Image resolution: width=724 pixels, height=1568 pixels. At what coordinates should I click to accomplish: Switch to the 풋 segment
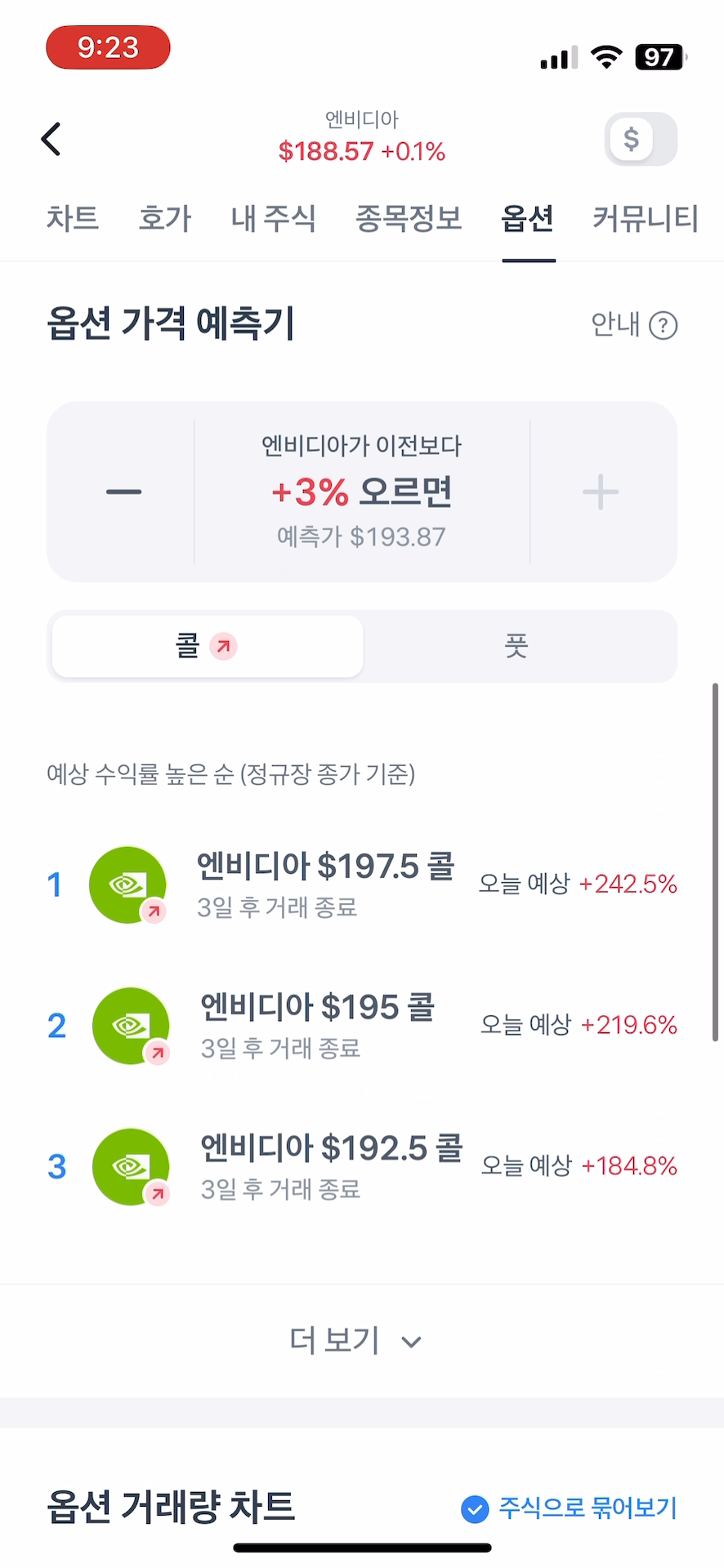click(x=516, y=647)
